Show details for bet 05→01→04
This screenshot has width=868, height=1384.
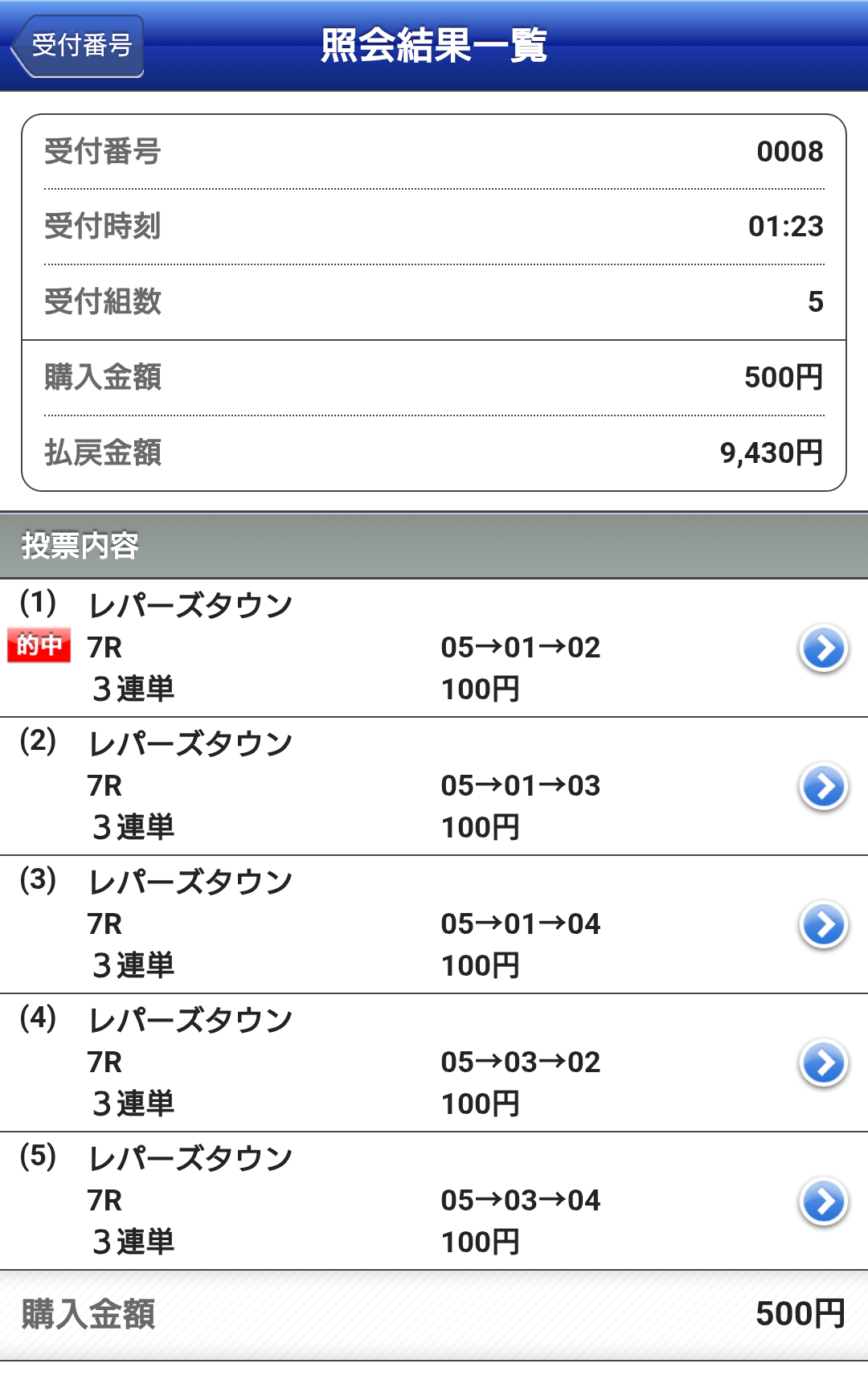point(823,924)
